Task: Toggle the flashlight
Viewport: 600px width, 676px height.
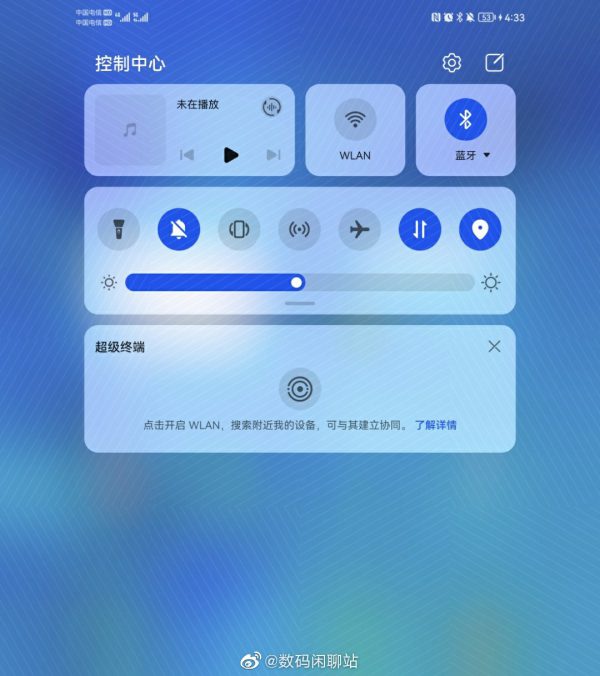Action: (119, 229)
